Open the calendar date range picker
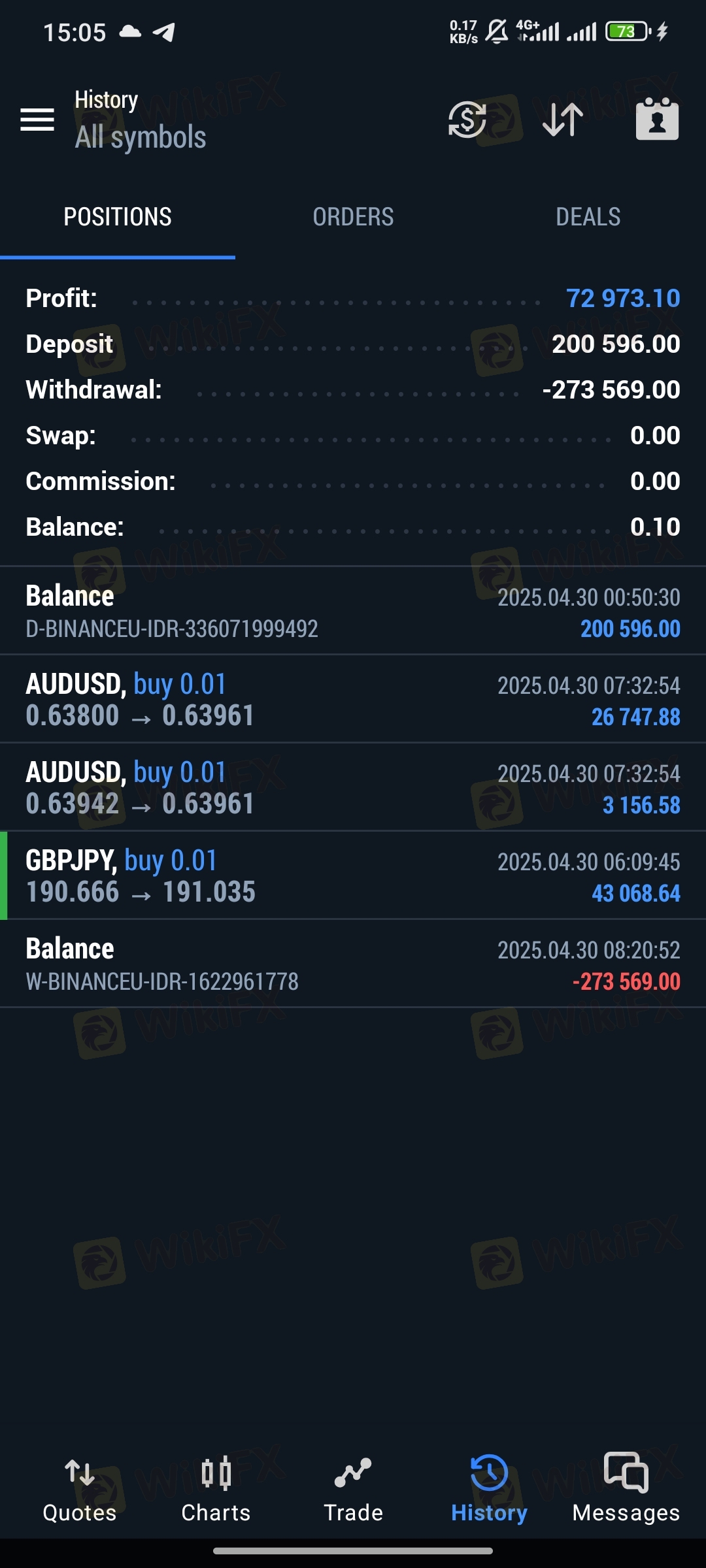 pyautogui.click(x=657, y=120)
